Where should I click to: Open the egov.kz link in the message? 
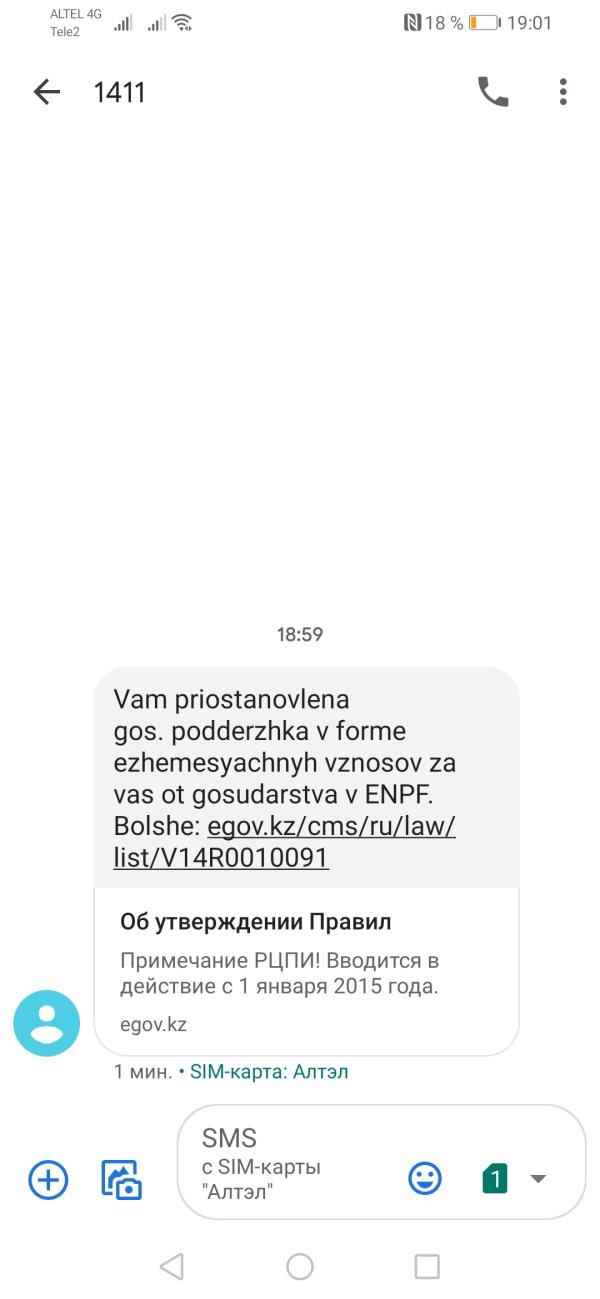point(285,842)
